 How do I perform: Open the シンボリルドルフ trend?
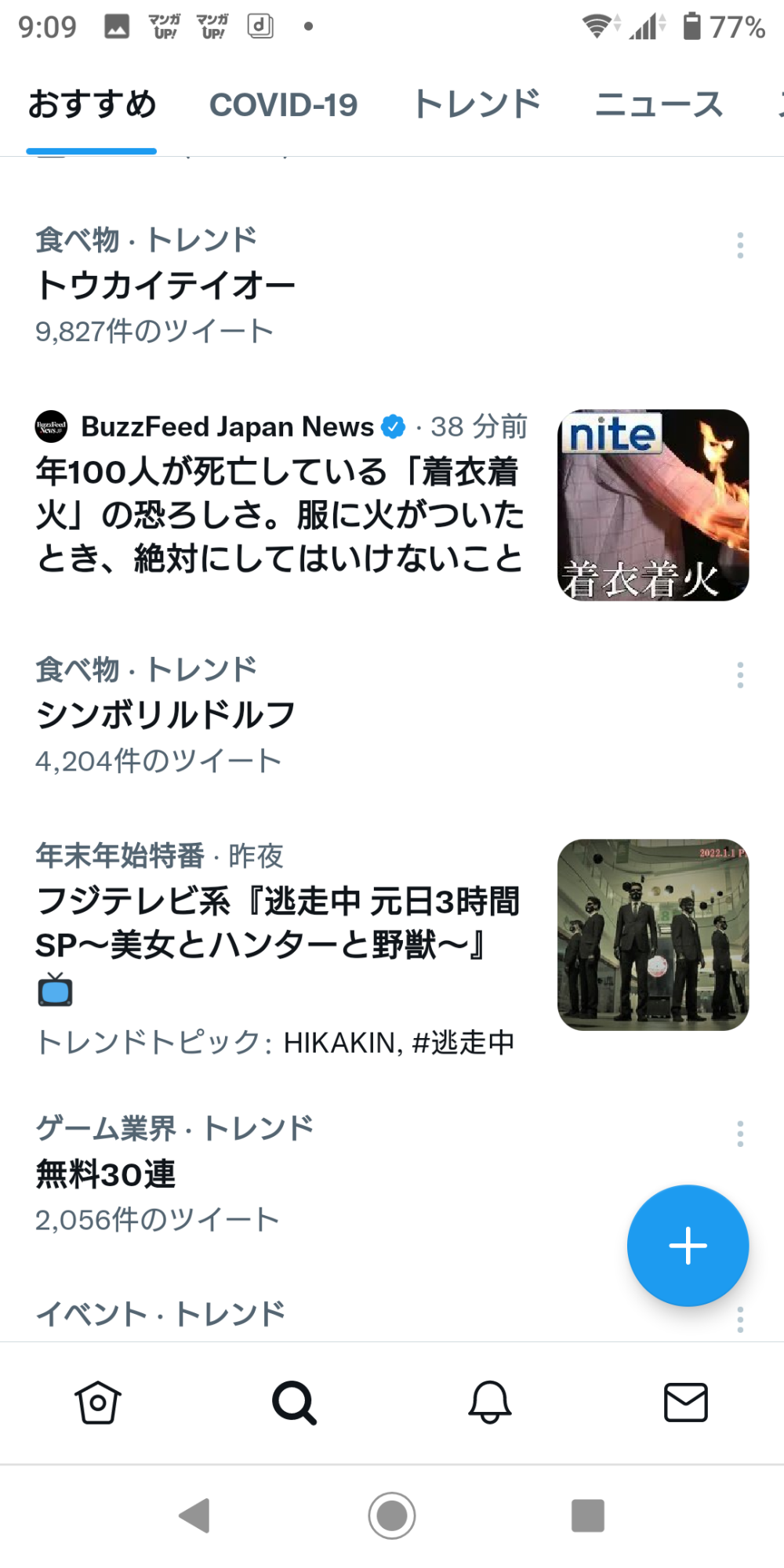point(165,715)
